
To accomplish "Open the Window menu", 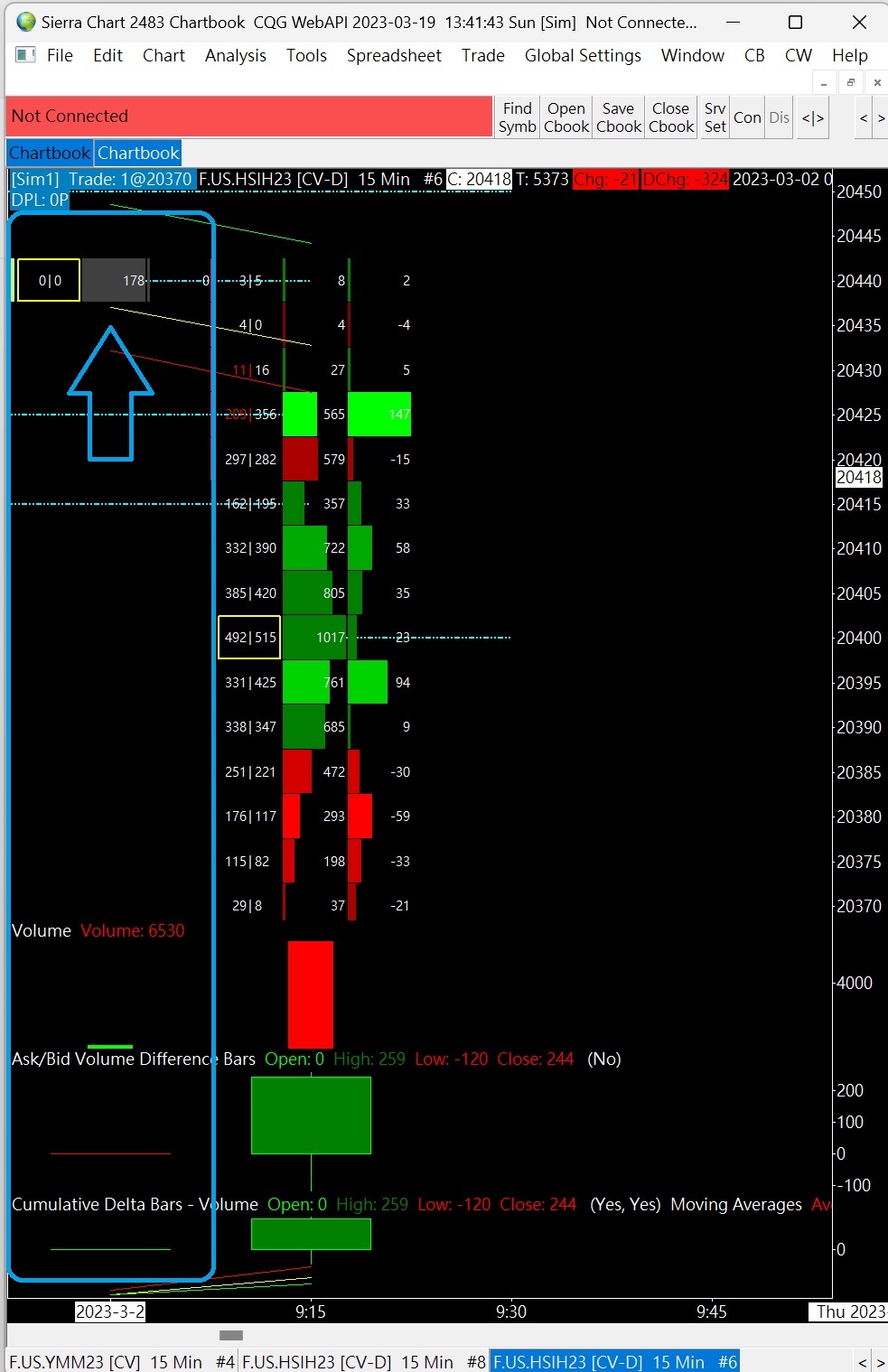I will [x=692, y=56].
